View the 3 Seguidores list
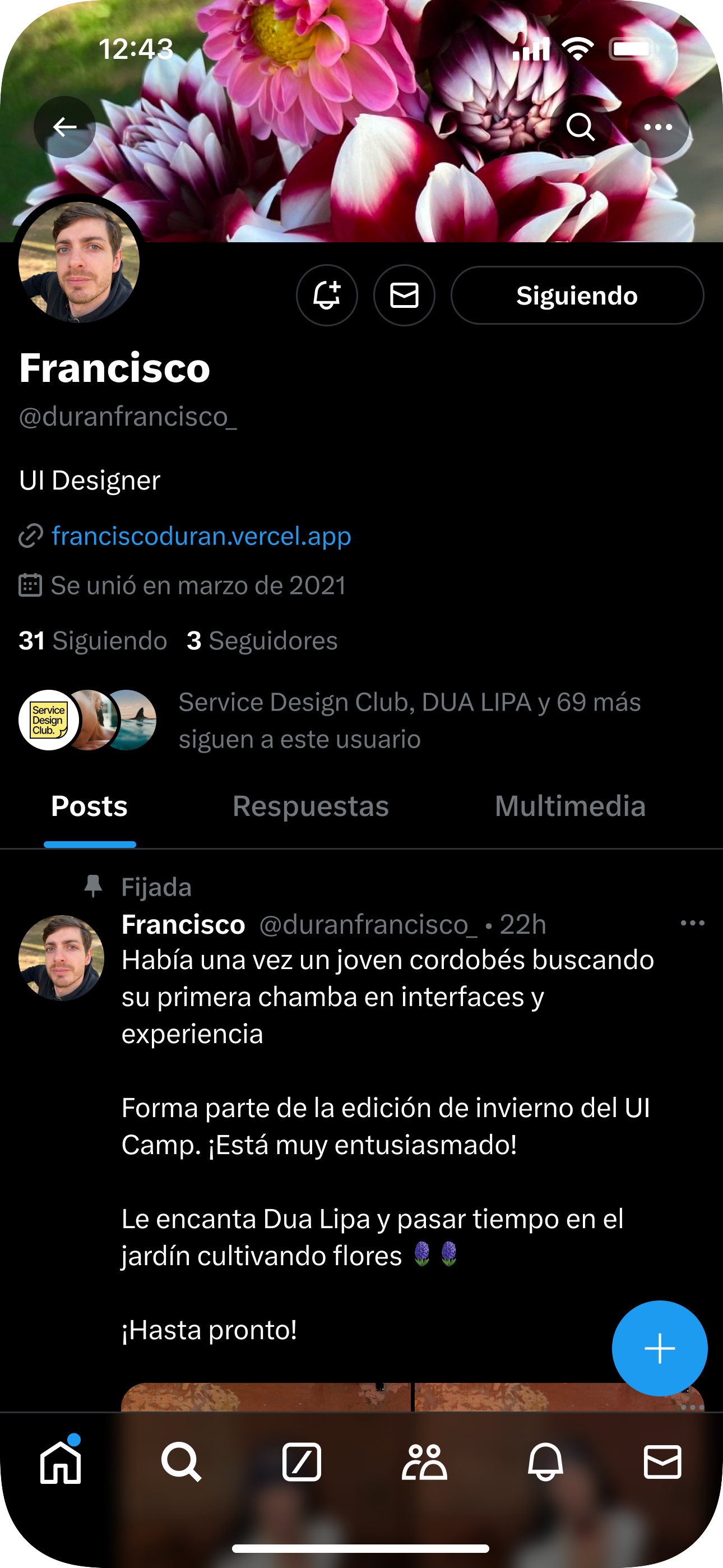This screenshot has height=1568, width=723. pos(262,640)
